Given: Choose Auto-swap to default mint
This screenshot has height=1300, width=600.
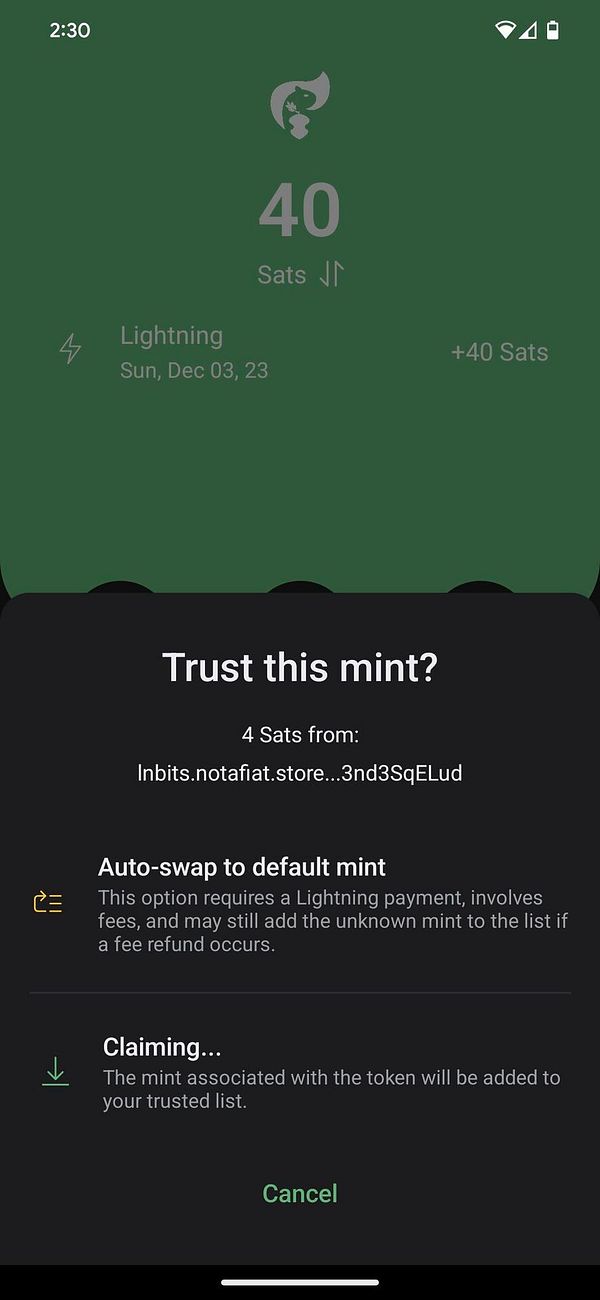Looking at the screenshot, I should pos(300,903).
